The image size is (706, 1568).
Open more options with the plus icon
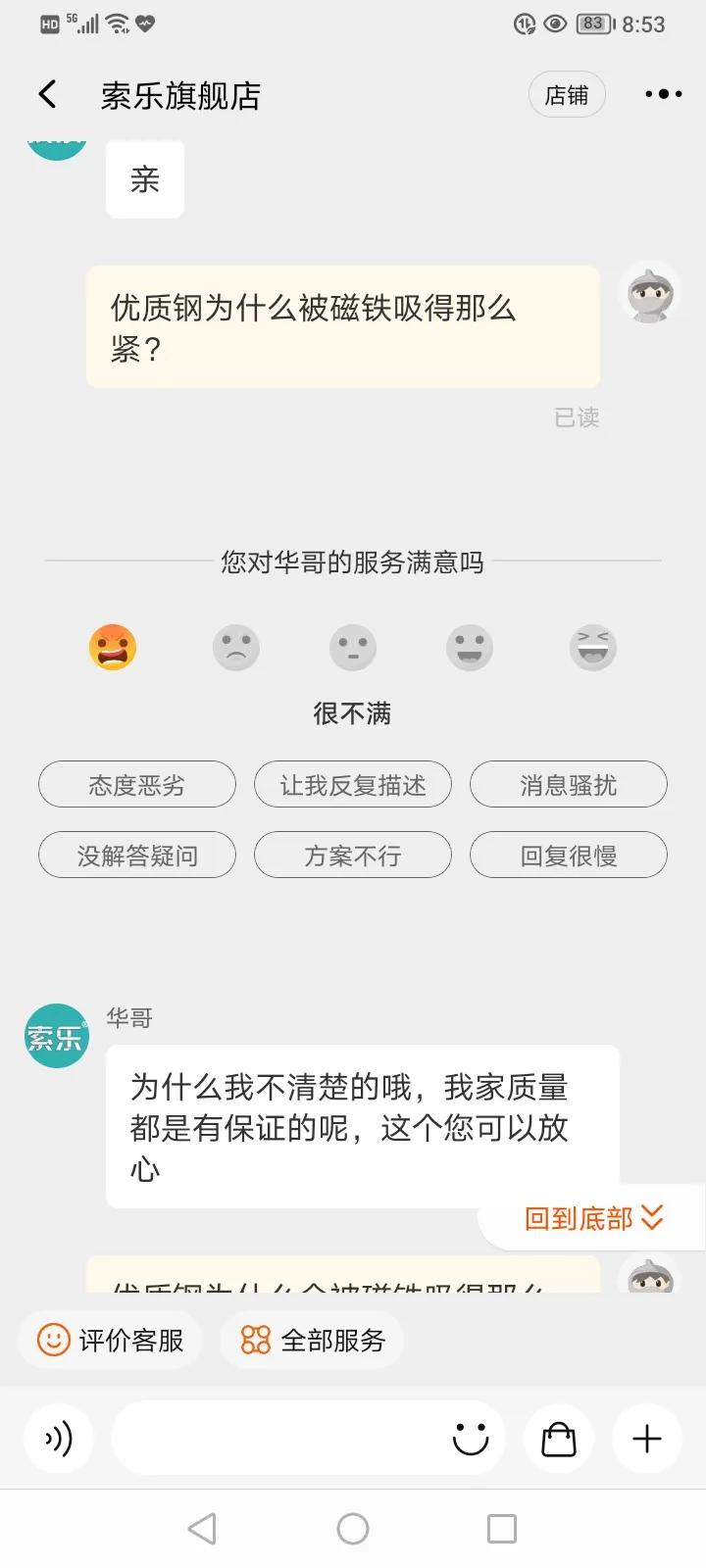point(645,1438)
